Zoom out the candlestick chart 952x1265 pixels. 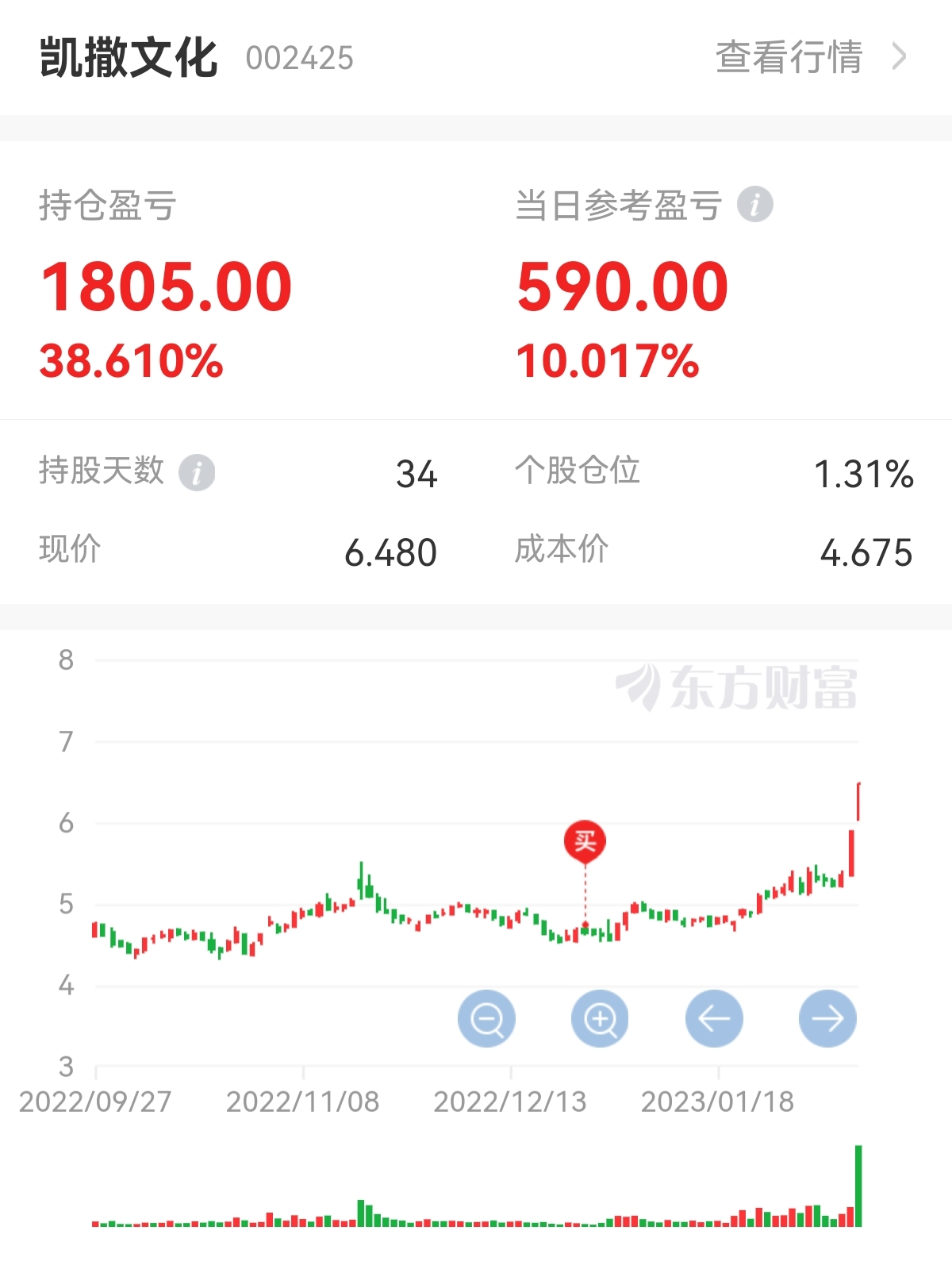click(486, 1018)
